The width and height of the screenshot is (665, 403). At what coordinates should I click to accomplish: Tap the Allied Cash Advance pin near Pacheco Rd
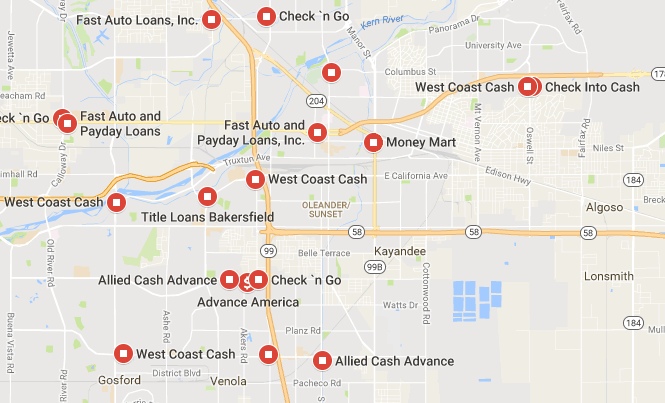(x=322, y=361)
